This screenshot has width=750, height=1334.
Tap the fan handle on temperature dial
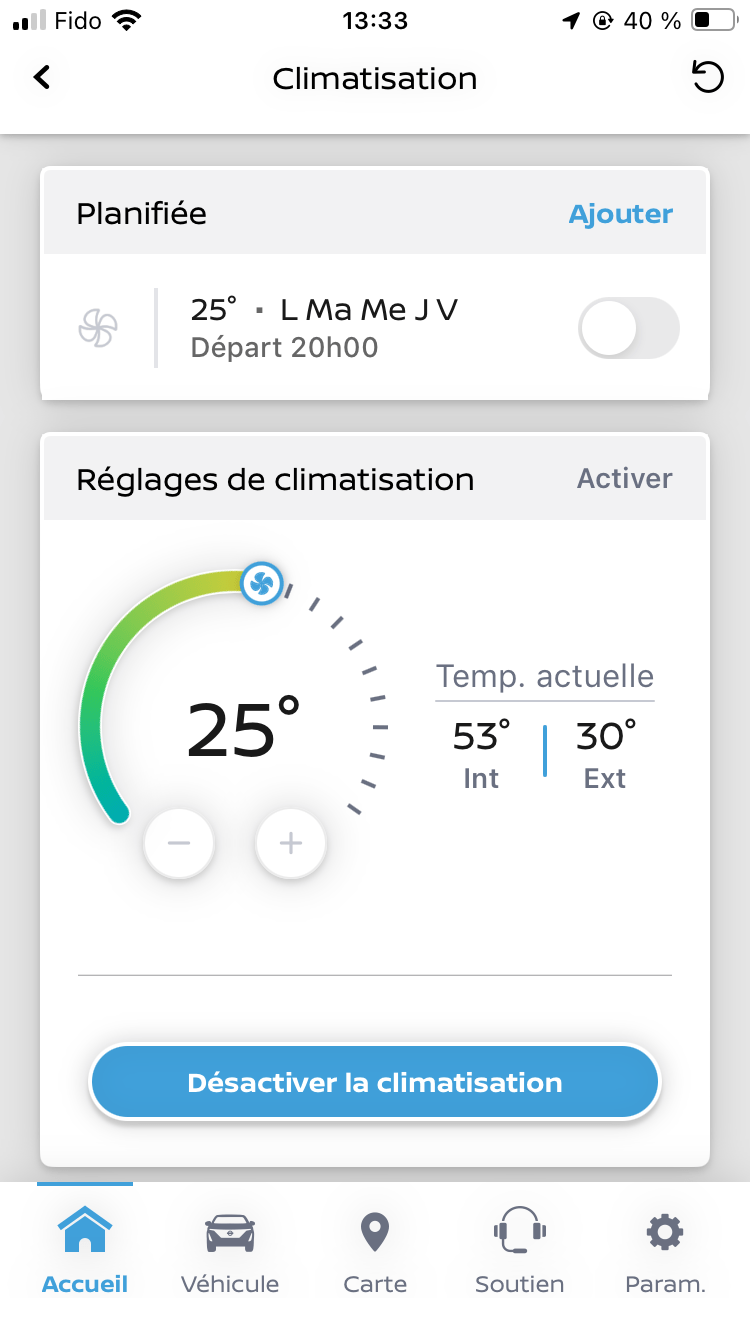(x=262, y=583)
